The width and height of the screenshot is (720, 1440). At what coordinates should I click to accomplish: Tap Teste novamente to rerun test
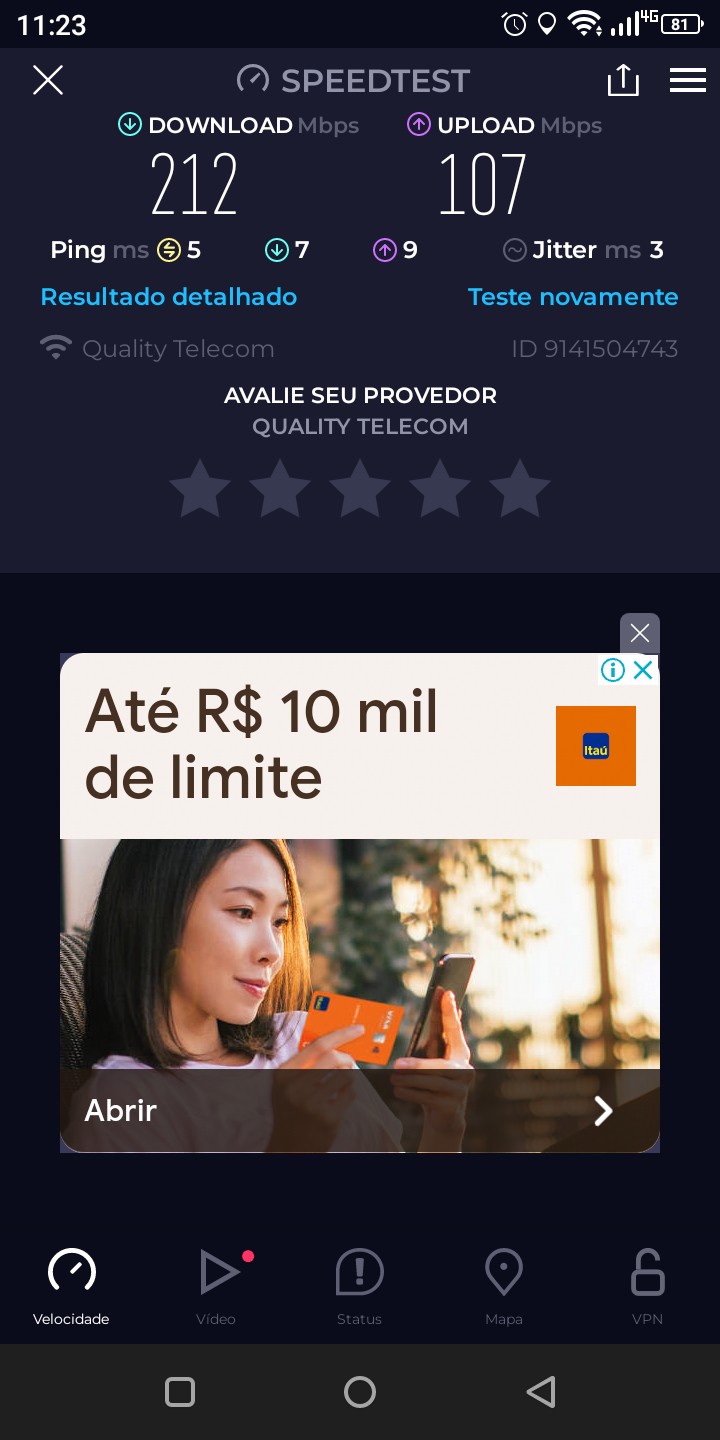(573, 297)
